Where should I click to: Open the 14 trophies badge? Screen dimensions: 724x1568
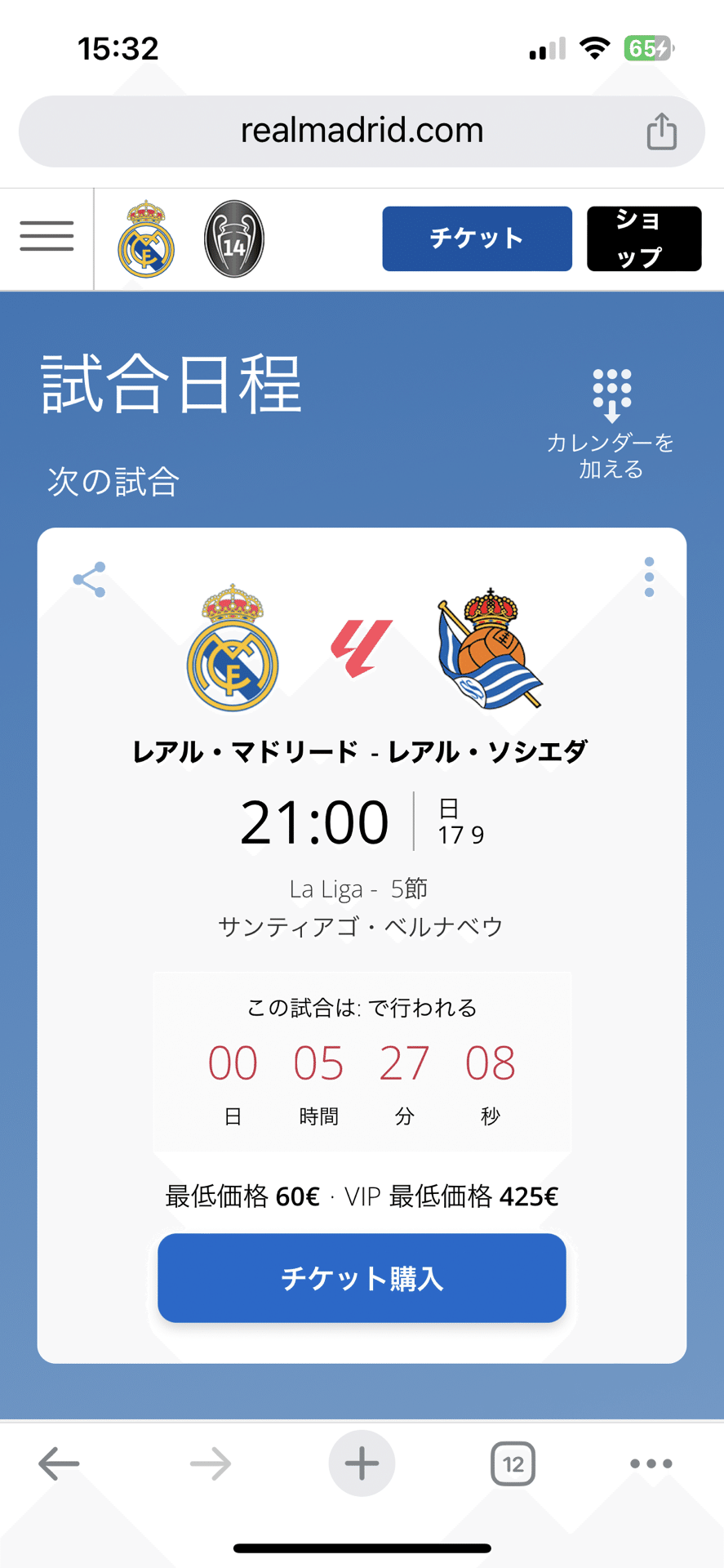(x=234, y=239)
